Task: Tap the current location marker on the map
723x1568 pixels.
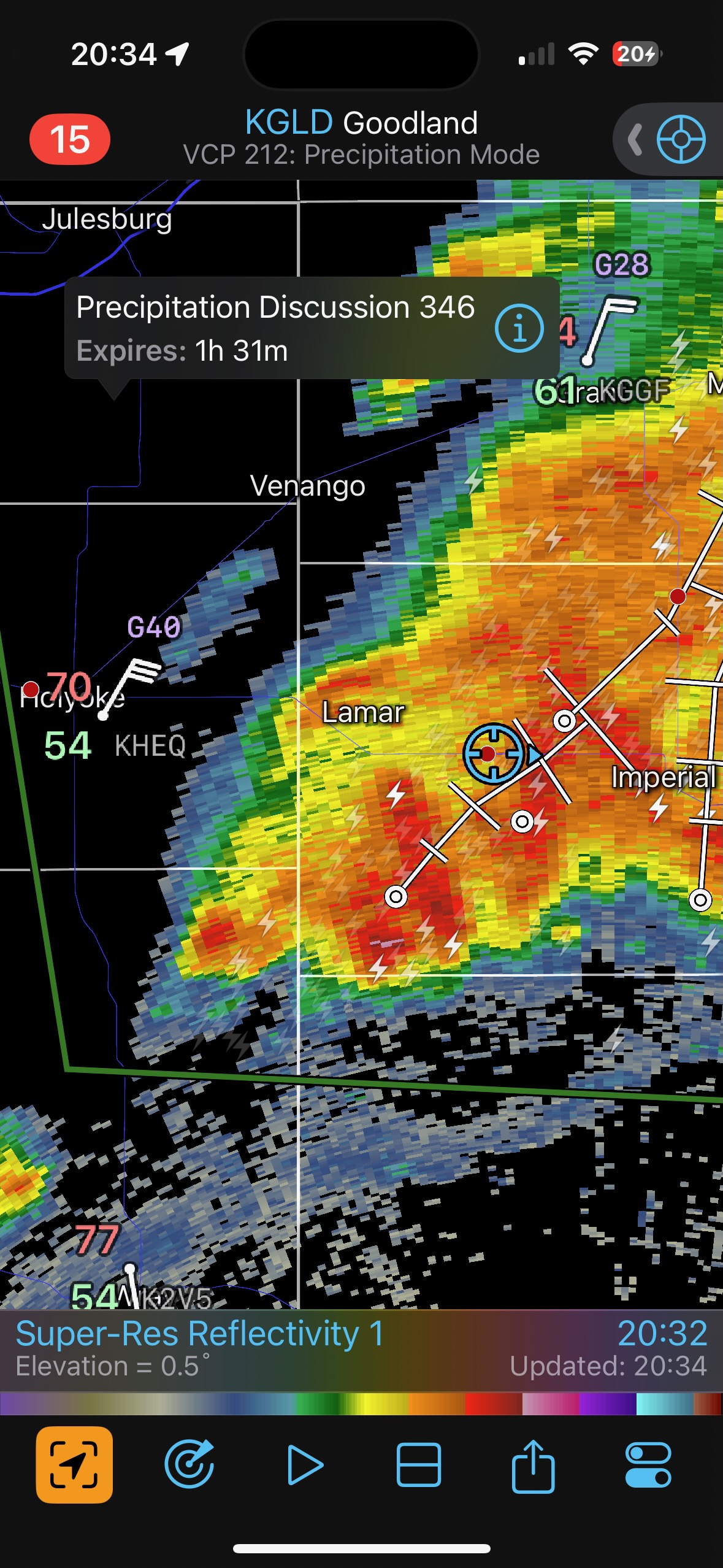Action: [494, 753]
